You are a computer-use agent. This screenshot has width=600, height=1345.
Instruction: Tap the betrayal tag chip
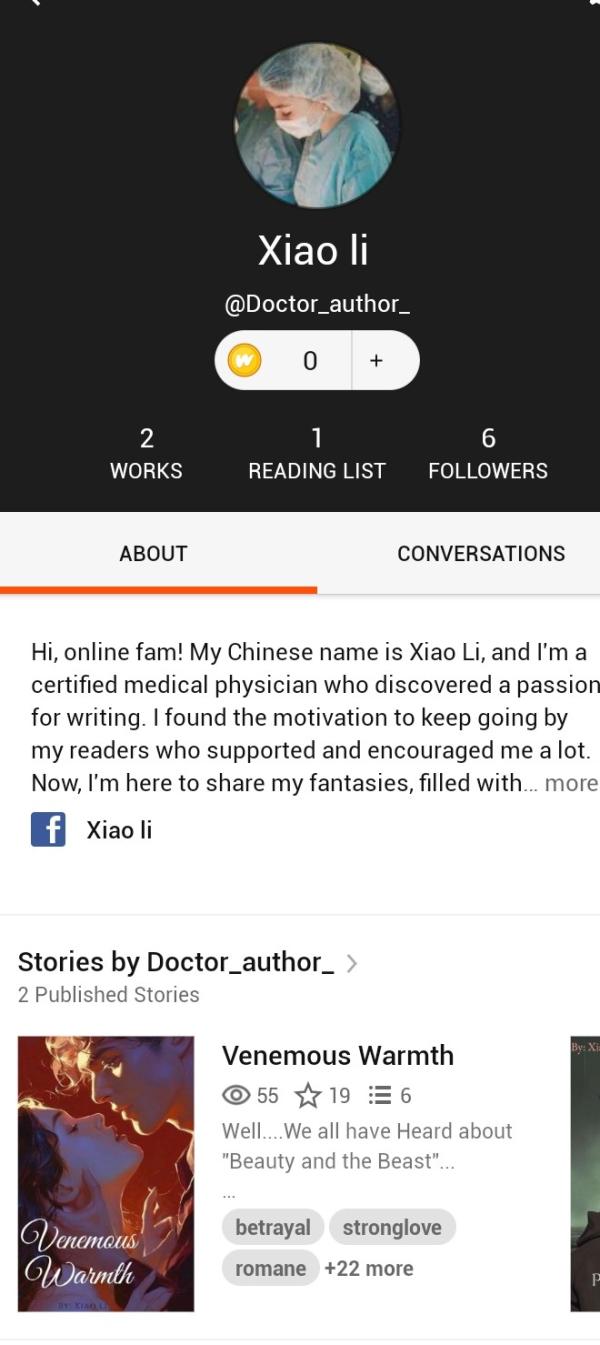click(272, 1227)
